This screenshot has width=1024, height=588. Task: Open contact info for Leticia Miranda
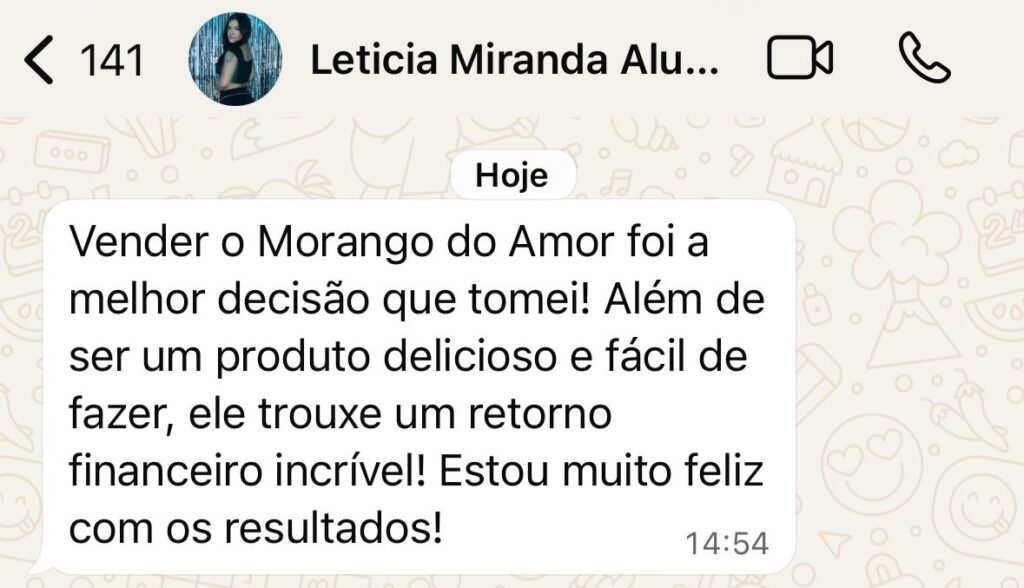point(513,60)
